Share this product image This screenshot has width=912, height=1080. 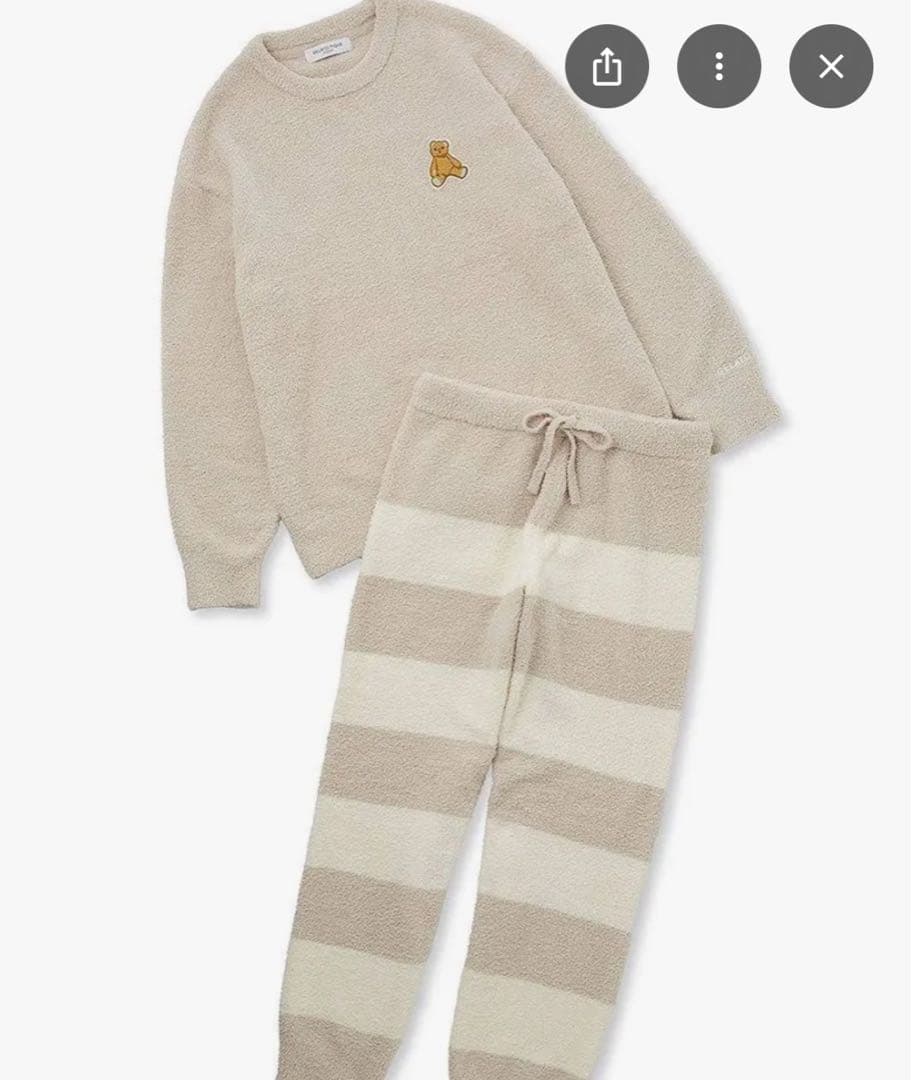tap(607, 67)
